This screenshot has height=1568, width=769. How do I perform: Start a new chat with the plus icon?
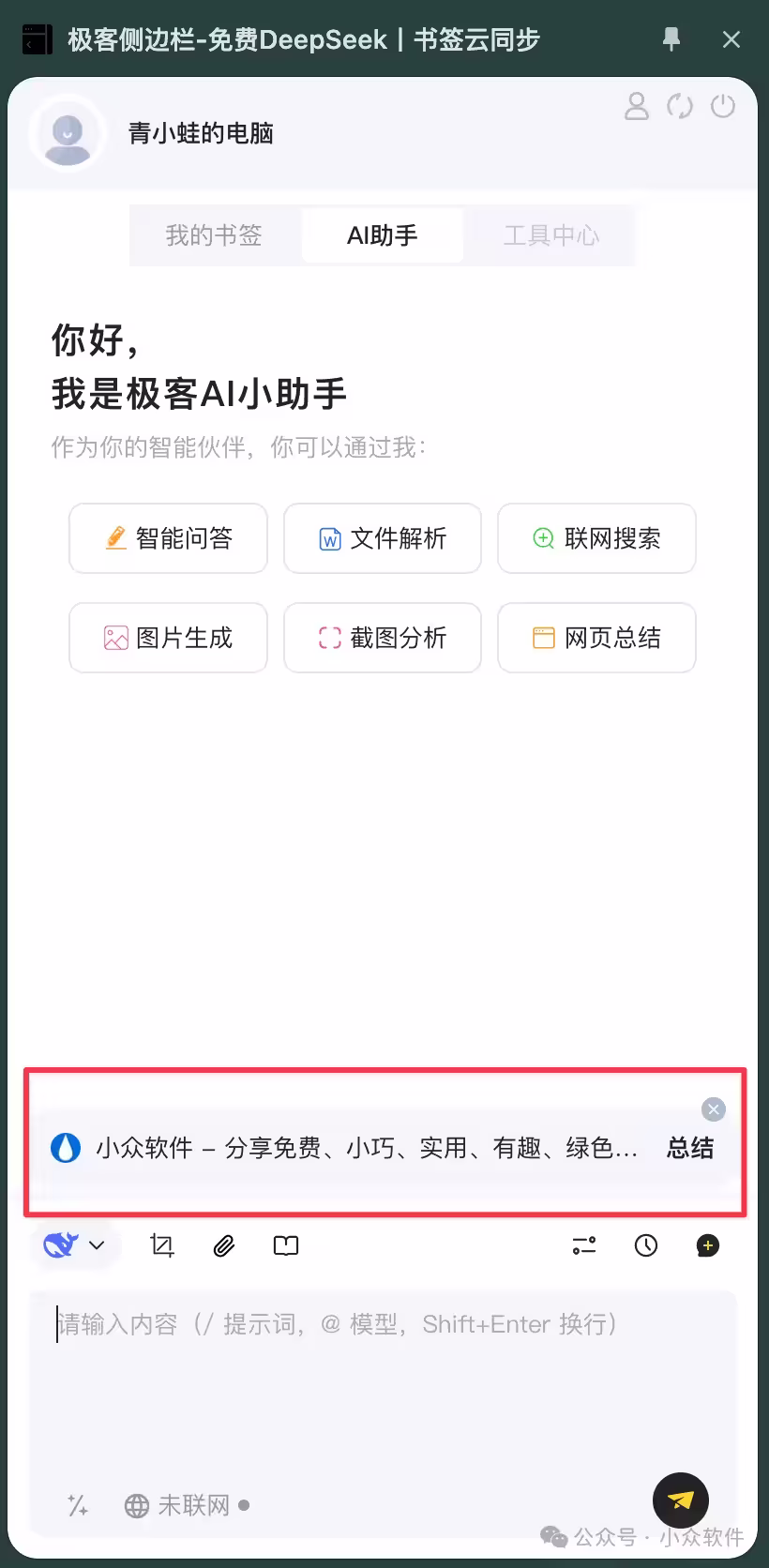coord(707,1245)
